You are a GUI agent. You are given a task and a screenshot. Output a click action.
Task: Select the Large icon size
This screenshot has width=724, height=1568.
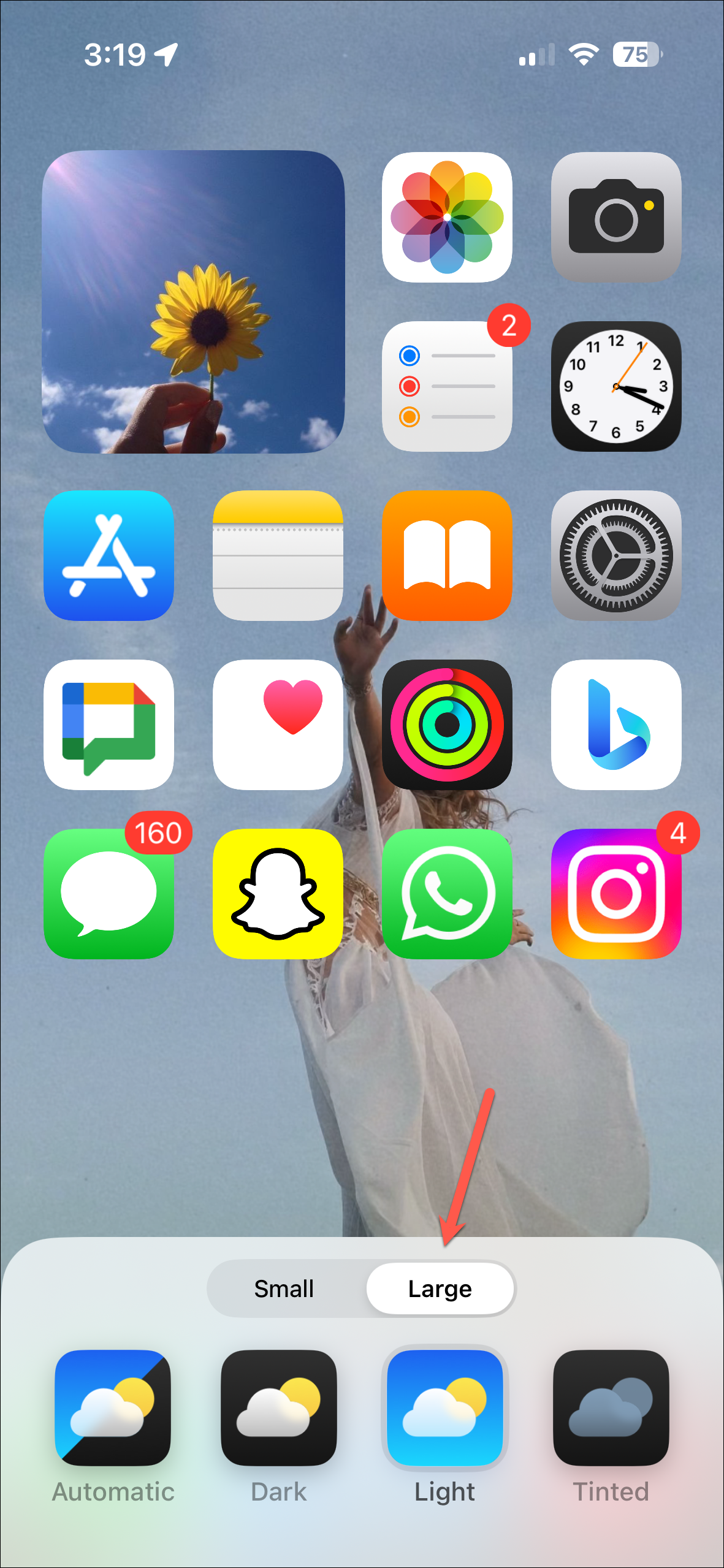pos(440,1288)
